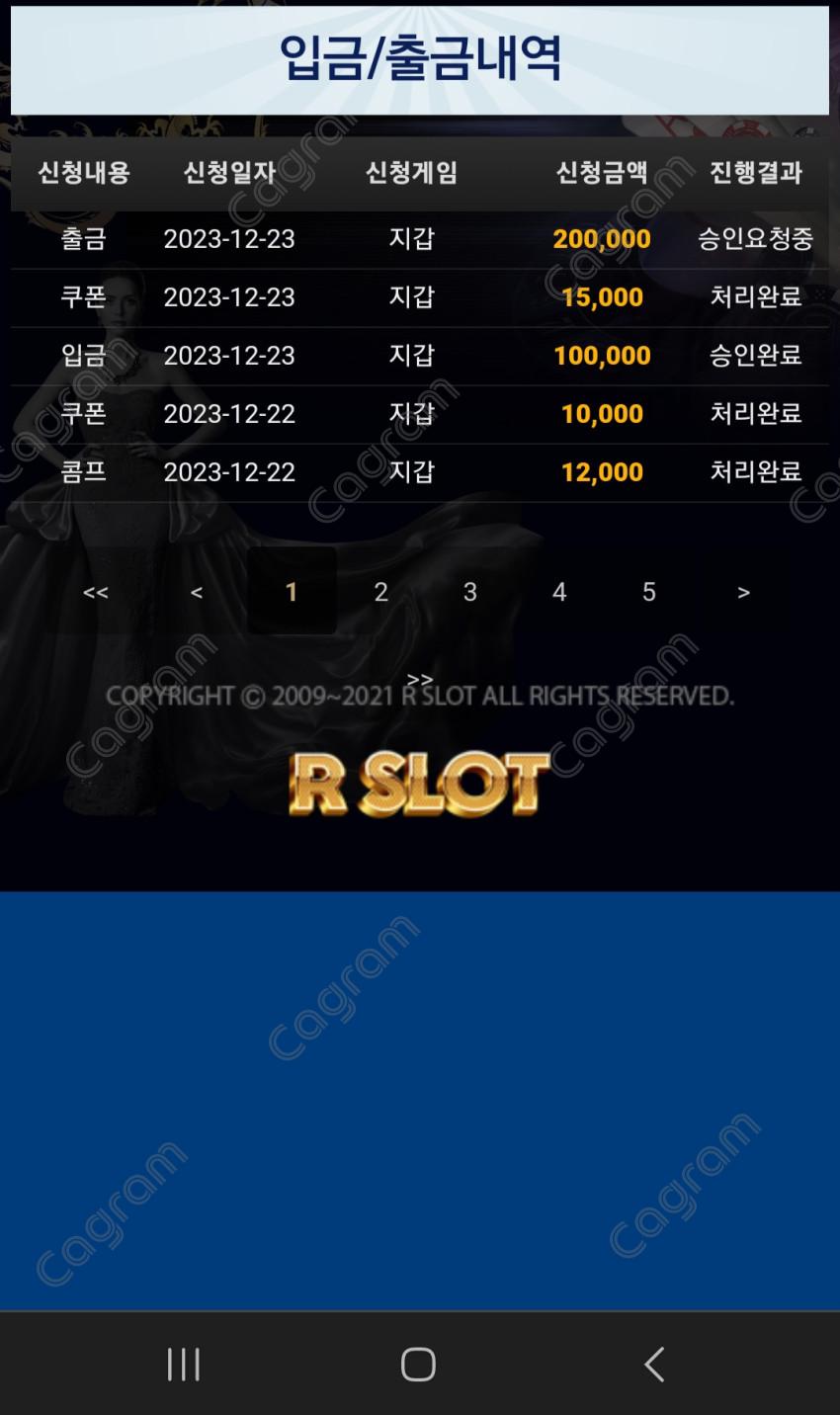Tap the next page arrow (>)

tap(743, 592)
